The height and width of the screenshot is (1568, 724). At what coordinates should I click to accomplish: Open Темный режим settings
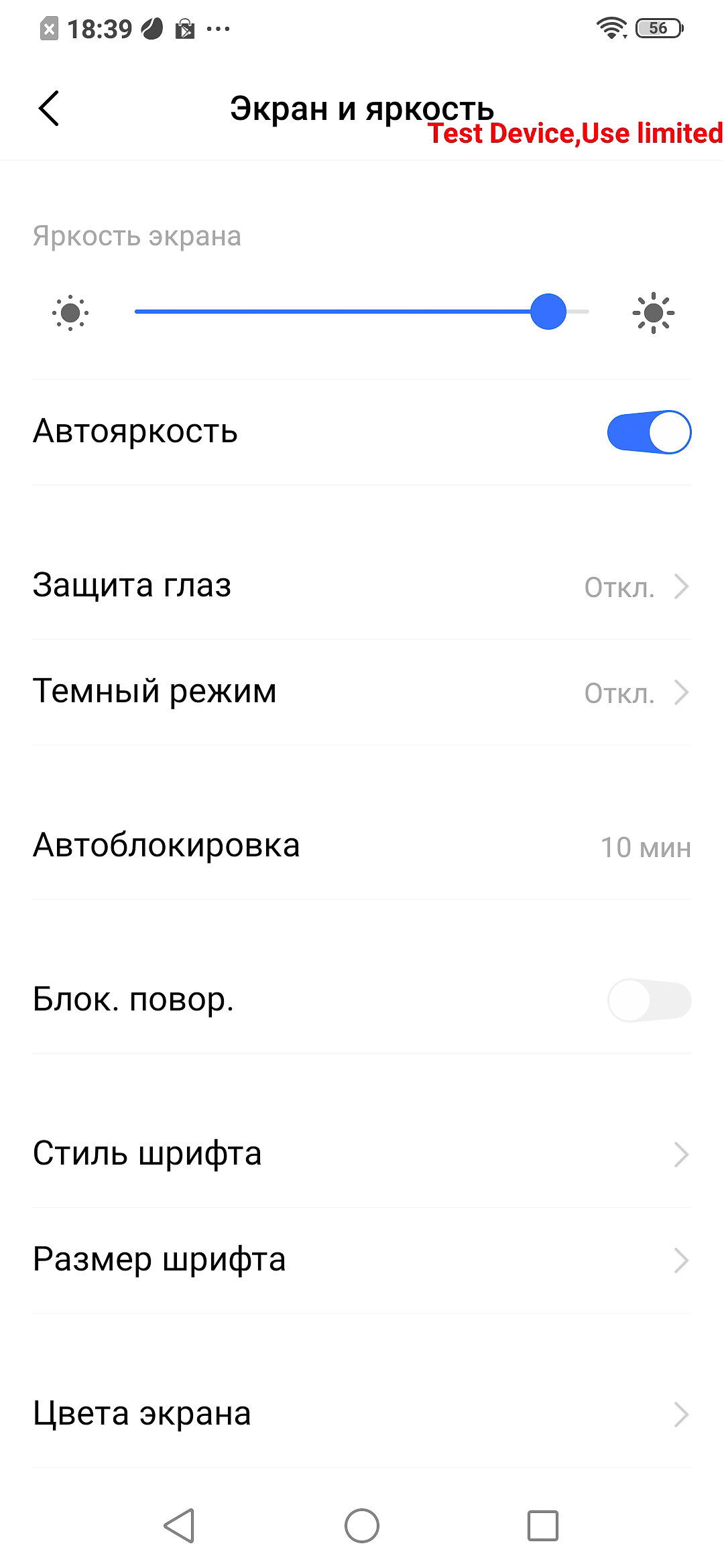point(362,692)
